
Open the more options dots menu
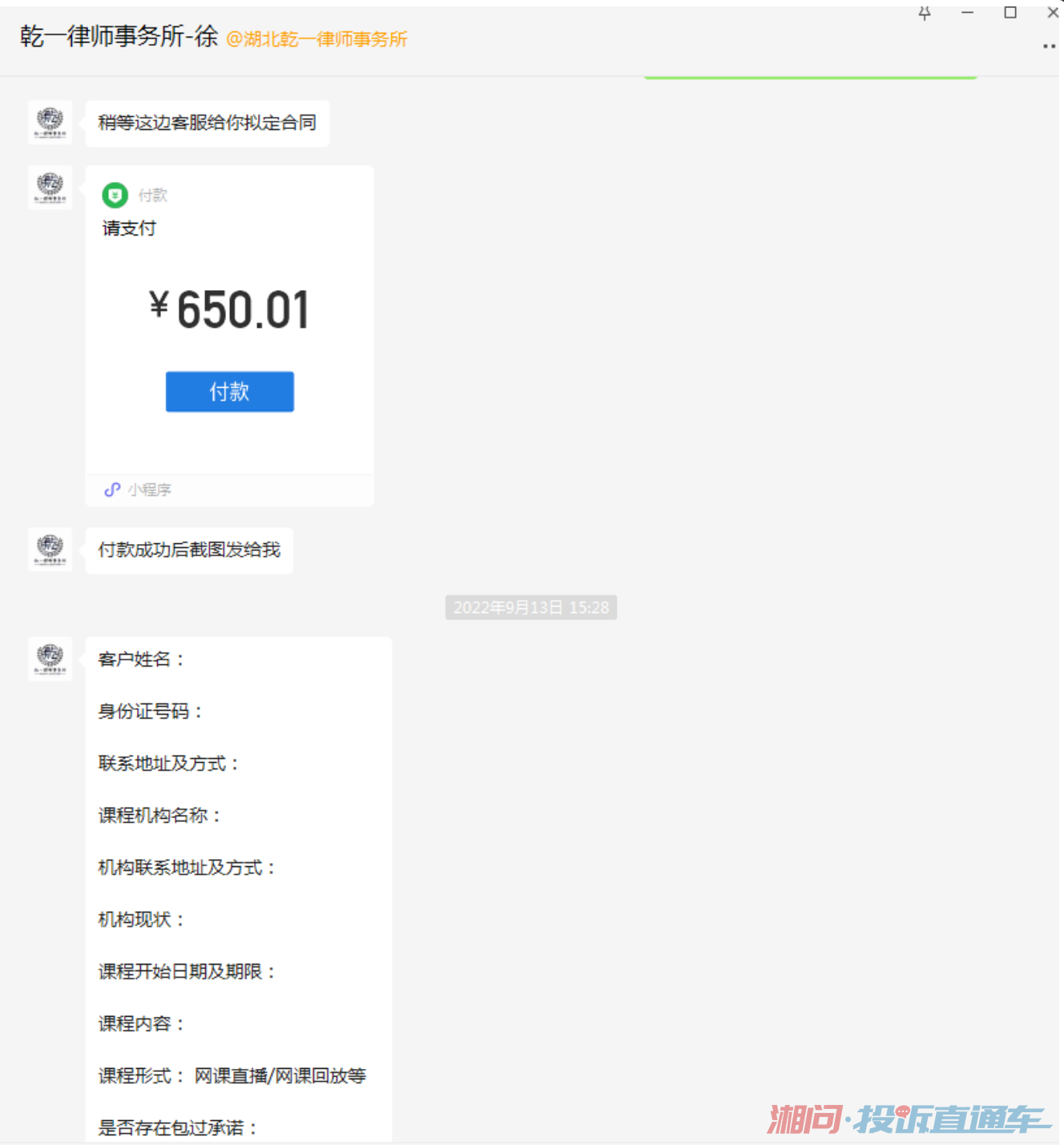point(1049,46)
